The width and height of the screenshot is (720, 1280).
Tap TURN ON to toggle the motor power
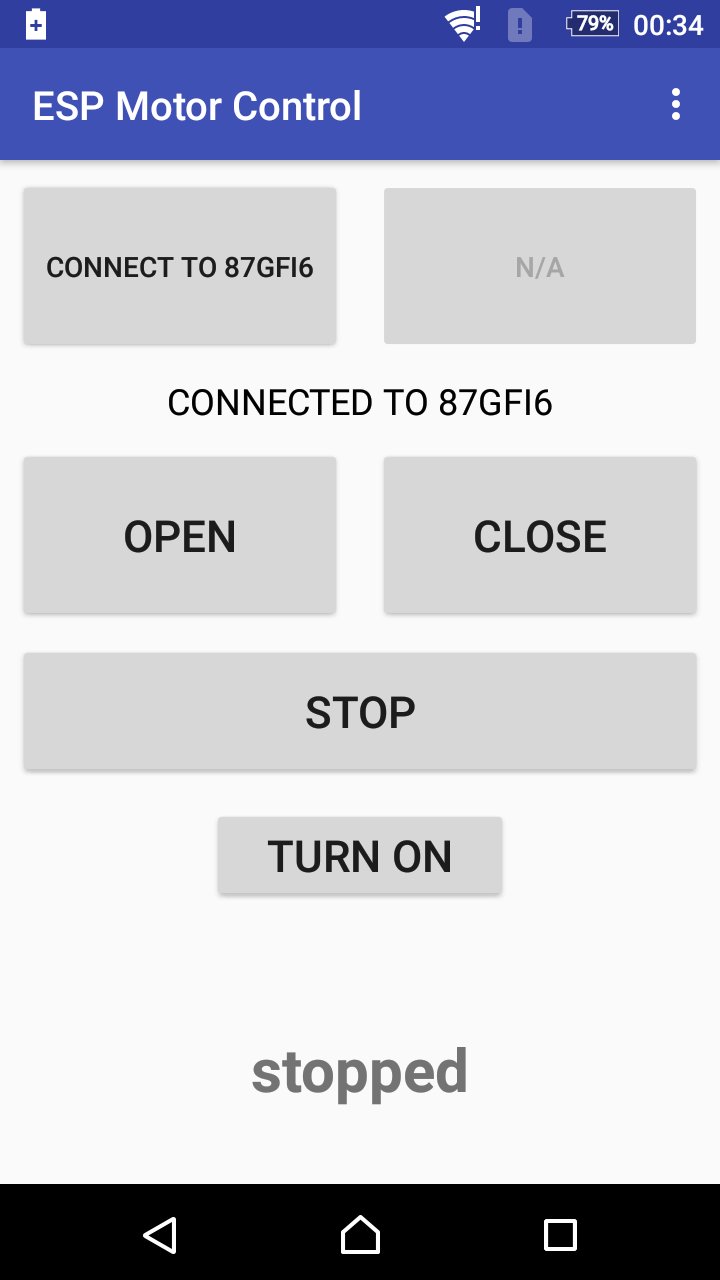point(359,855)
